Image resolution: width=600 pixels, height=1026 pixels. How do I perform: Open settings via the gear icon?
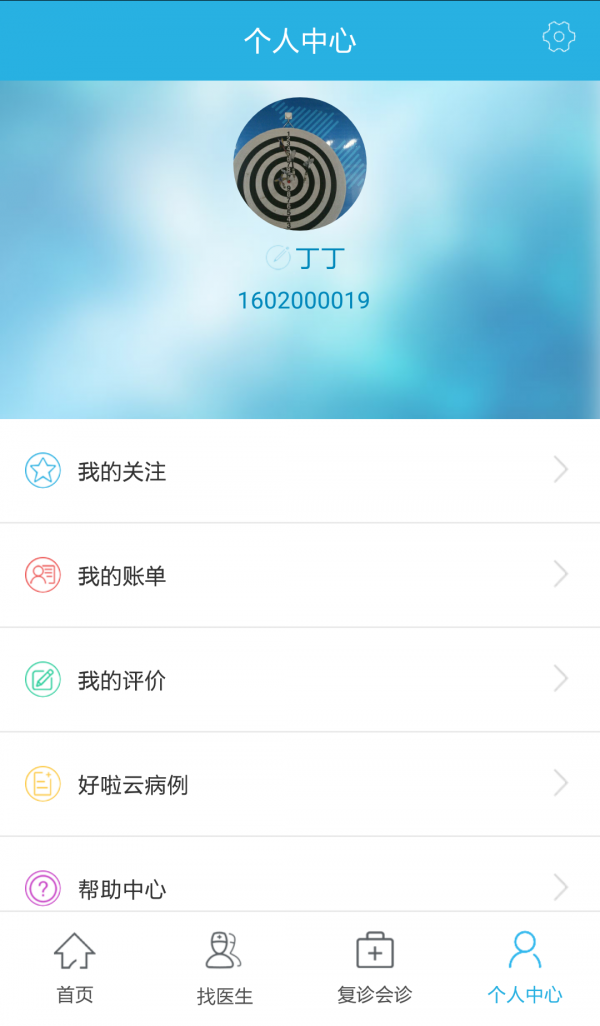point(558,38)
